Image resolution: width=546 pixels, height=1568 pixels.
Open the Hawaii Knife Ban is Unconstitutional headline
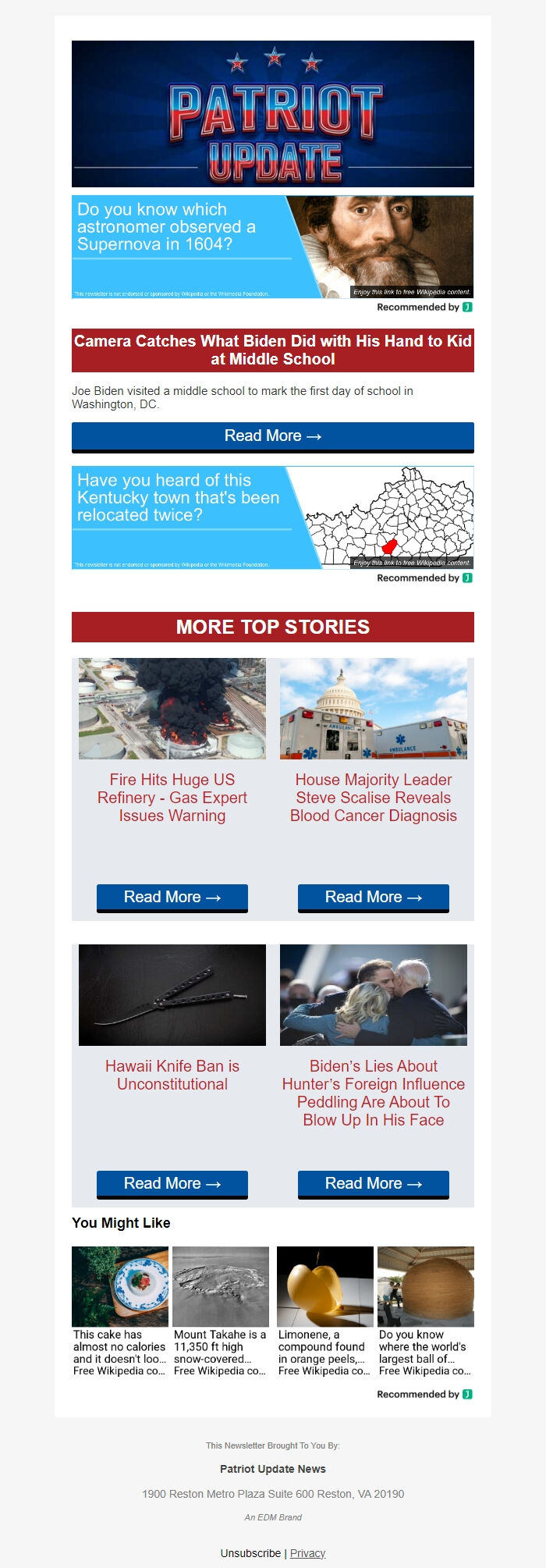click(172, 1076)
